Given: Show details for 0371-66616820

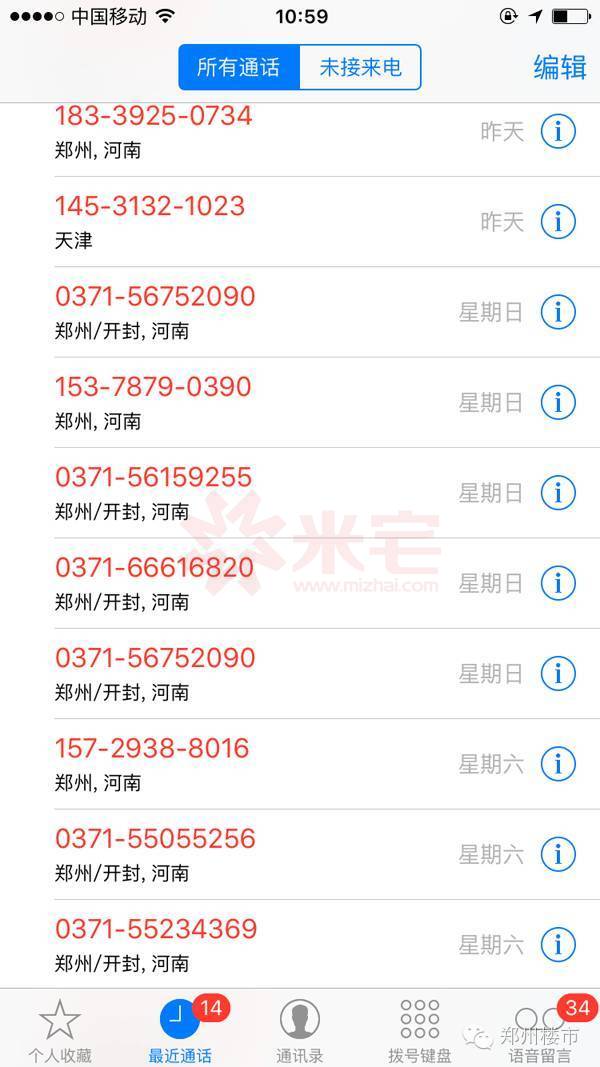Looking at the screenshot, I should pyautogui.click(x=559, y=583).
